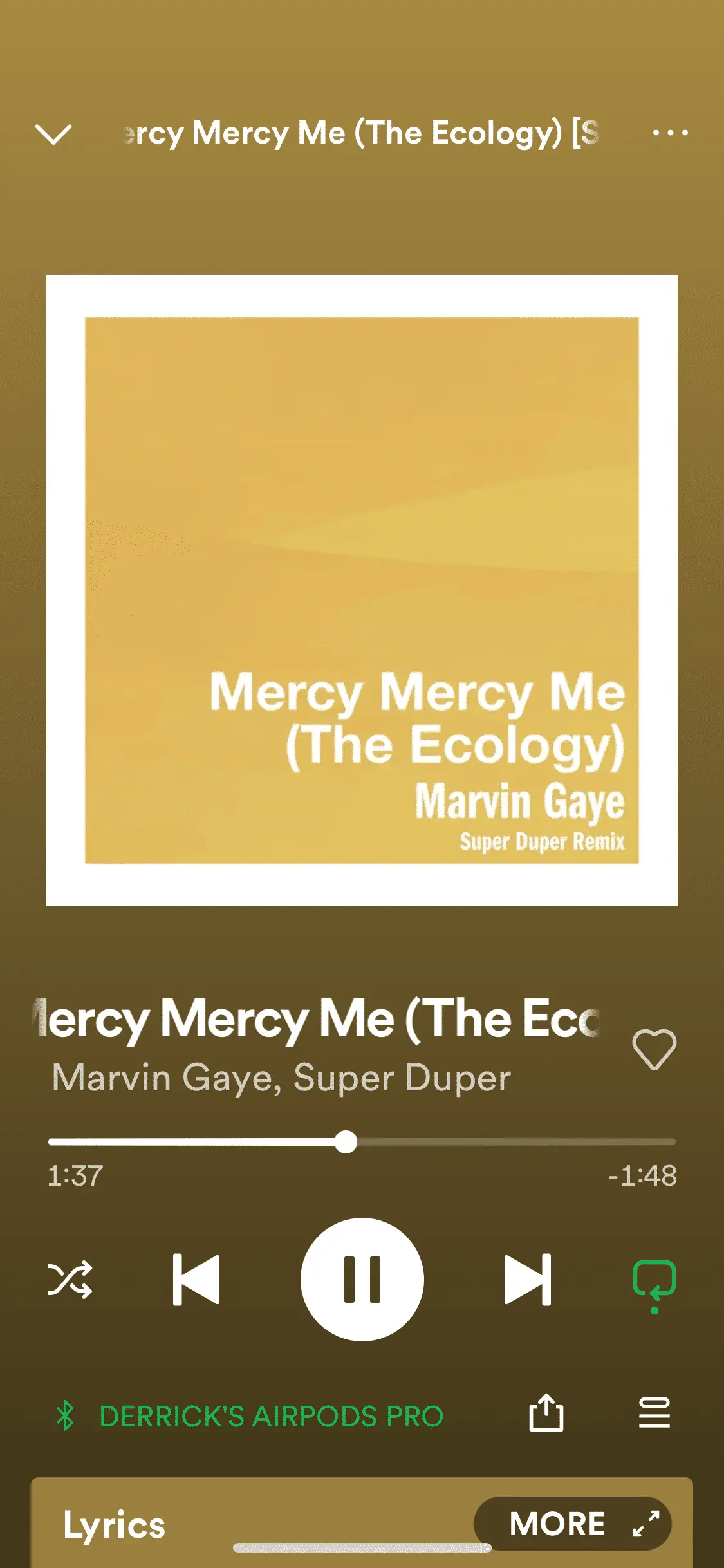Share this song
724x1568 pixels.
click(x=546, y=1413)
